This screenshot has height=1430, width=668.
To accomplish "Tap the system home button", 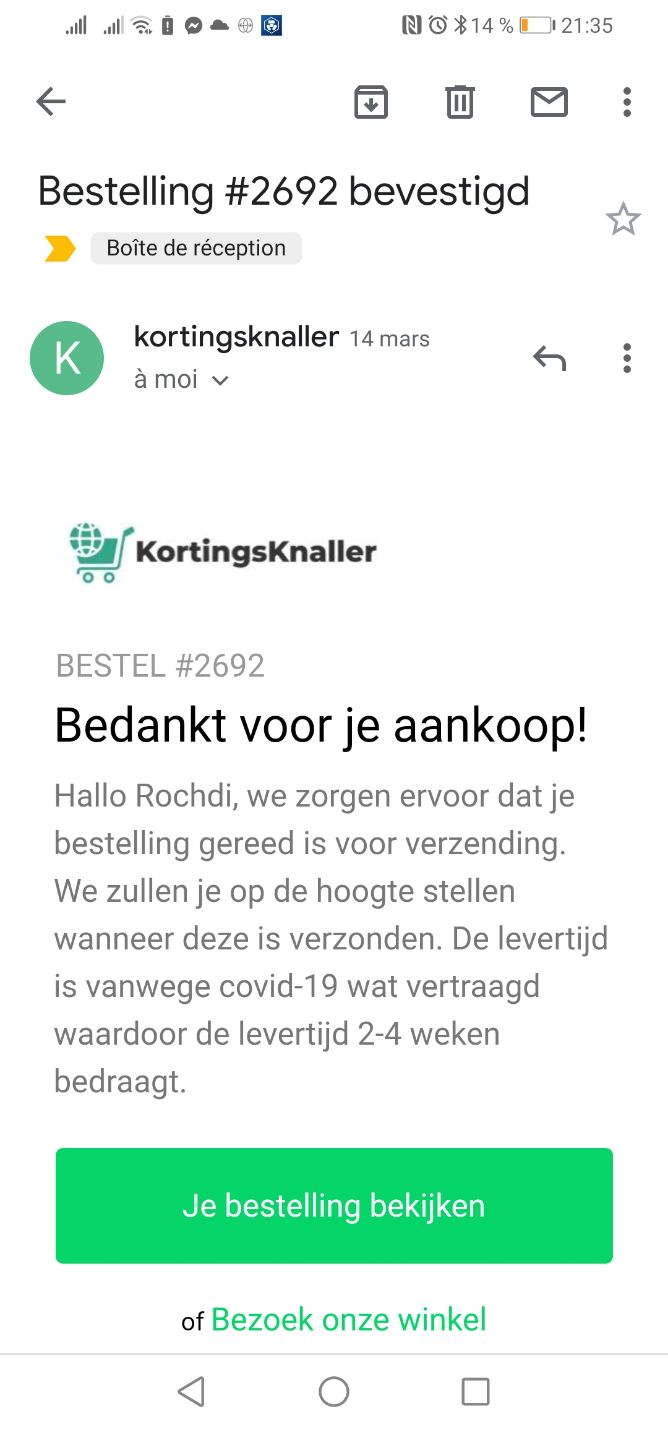I will click(334, 1391).
